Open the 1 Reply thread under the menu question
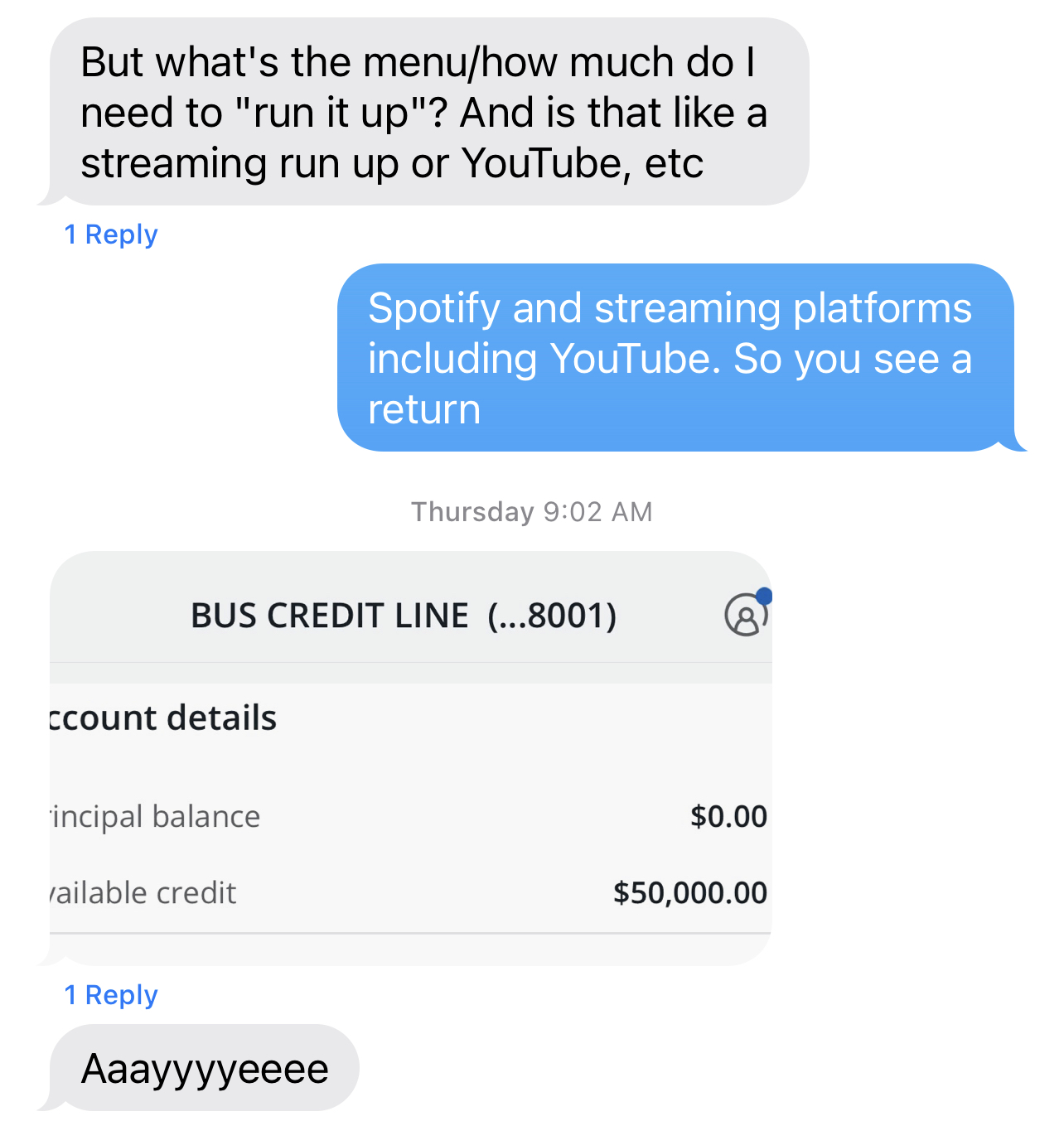 [x=111, y=234]
